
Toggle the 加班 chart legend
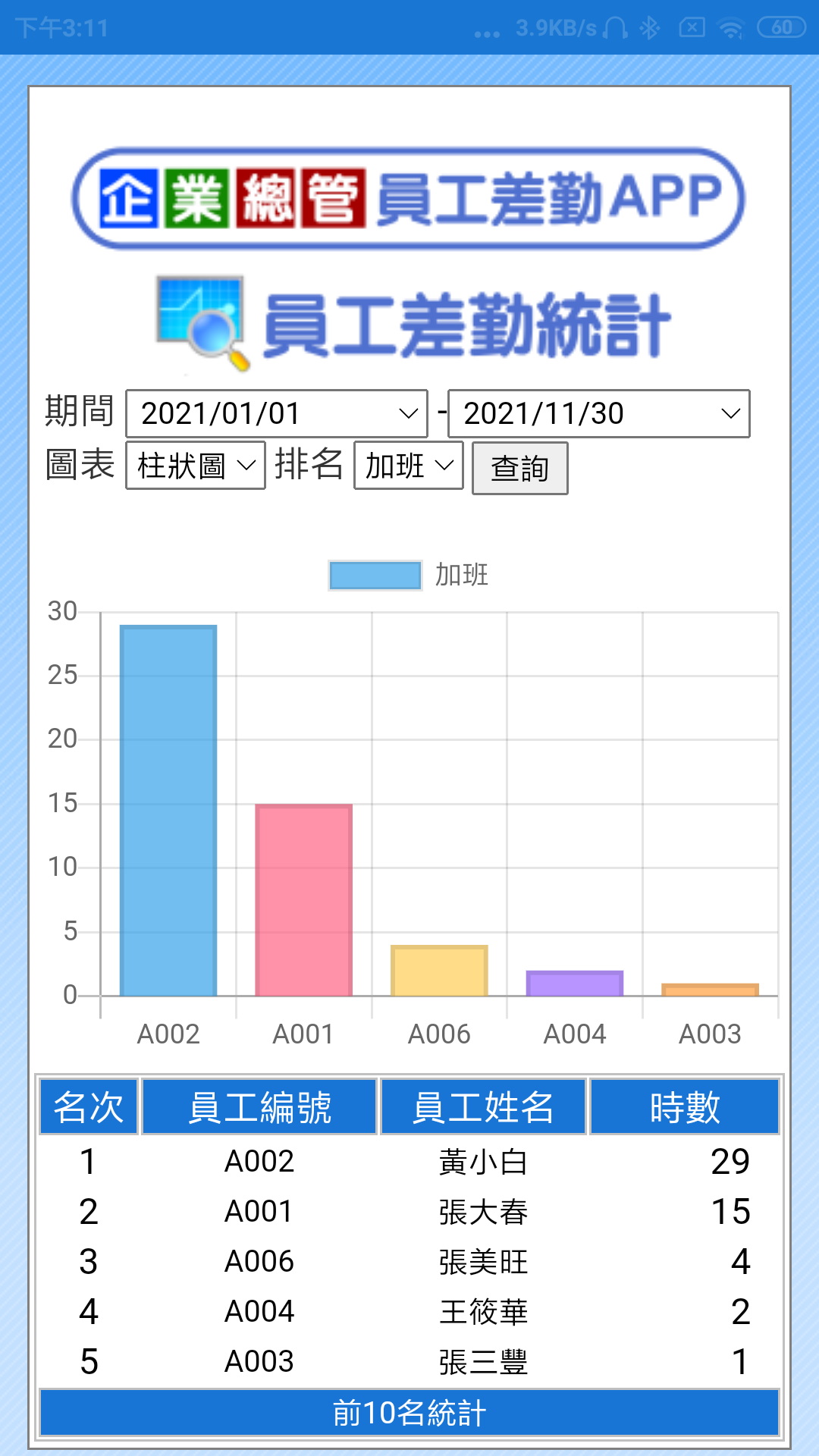click(409, 576)
